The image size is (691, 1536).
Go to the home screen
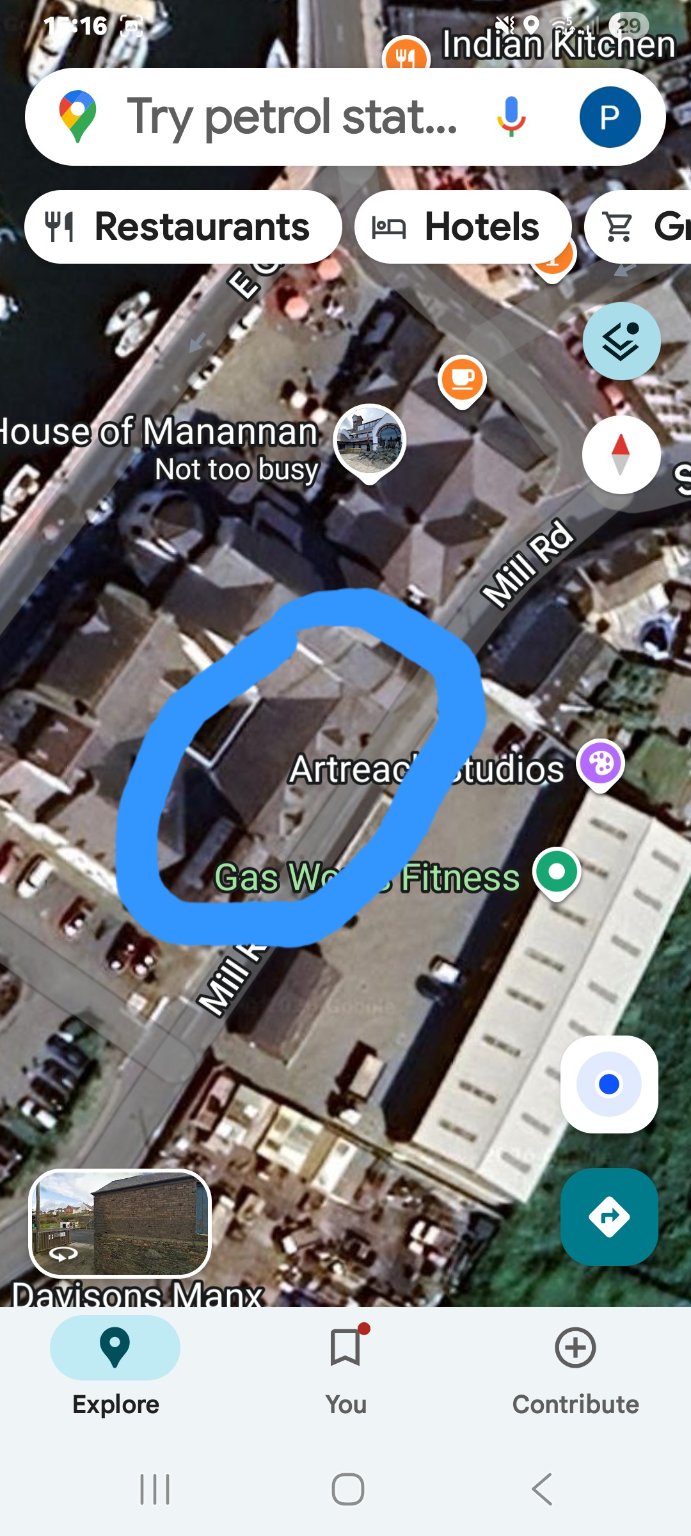click(x=347, y=1489)
